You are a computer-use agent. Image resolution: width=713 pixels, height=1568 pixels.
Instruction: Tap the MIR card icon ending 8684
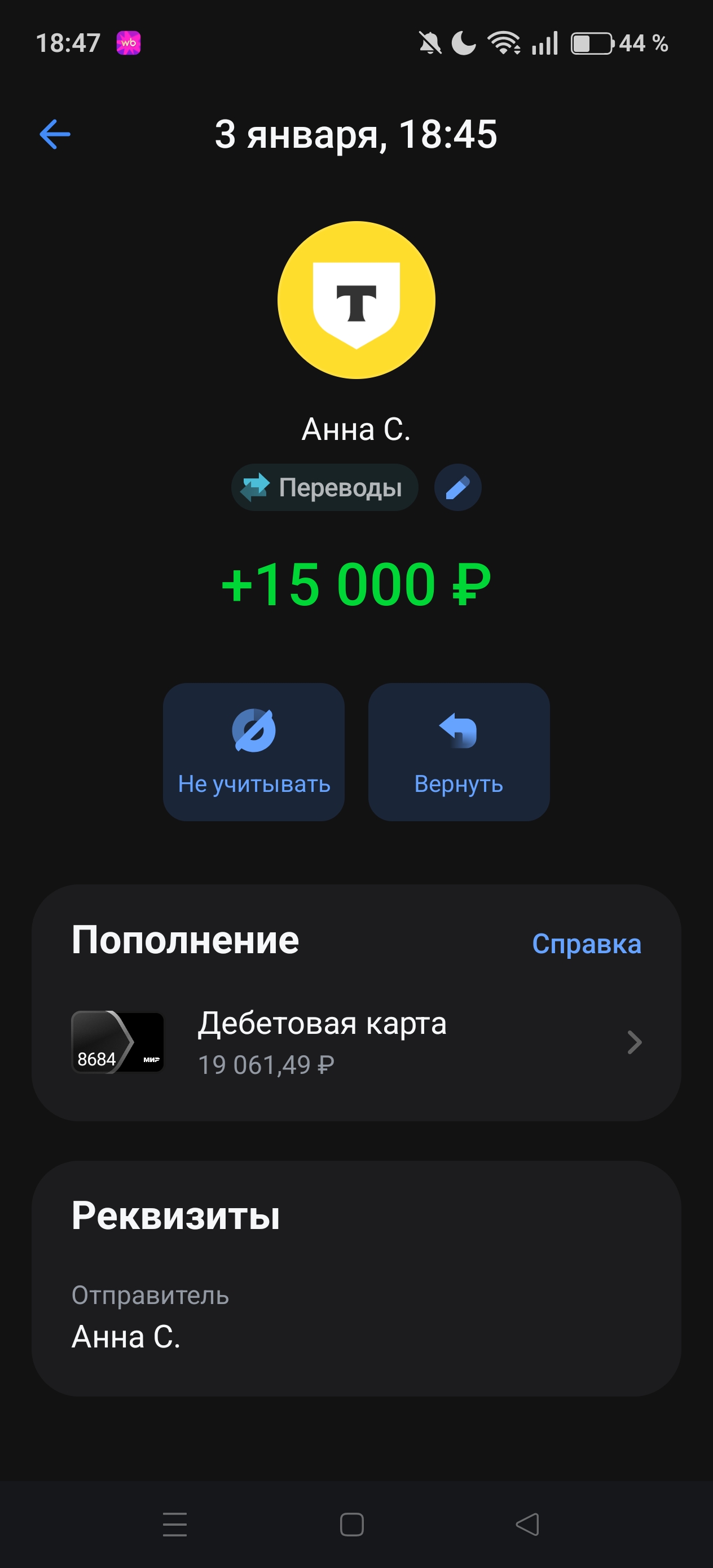120,1042
